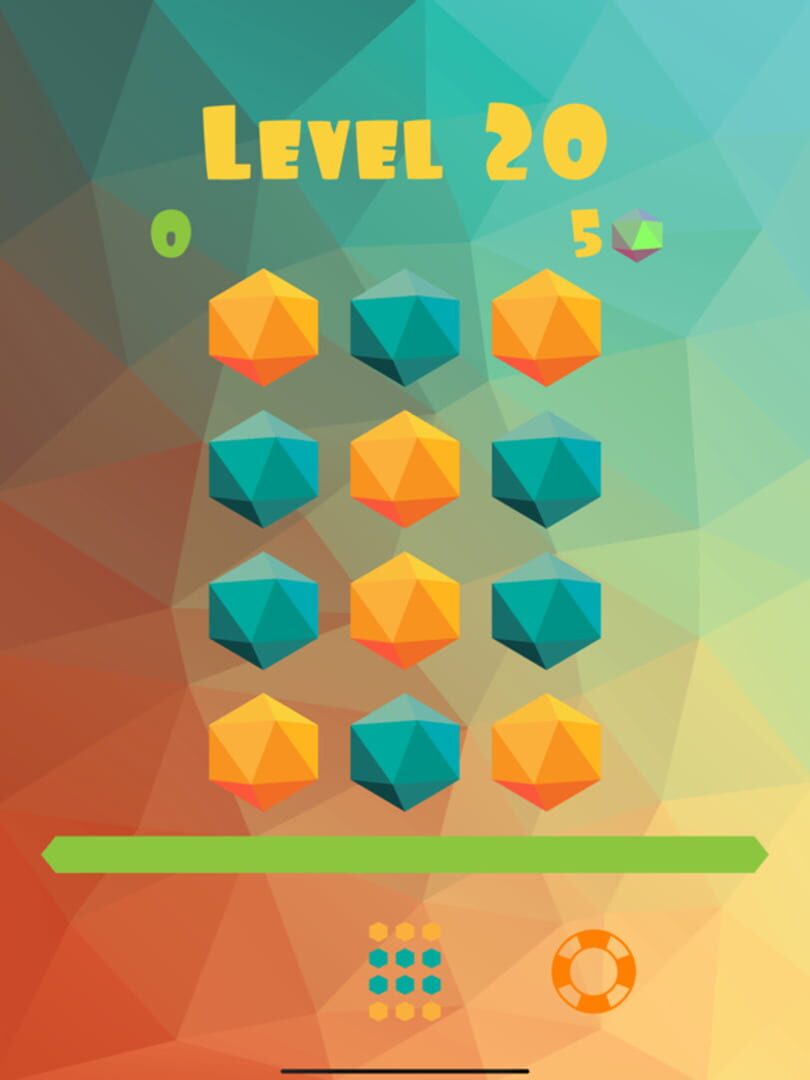810x1080 pixels.
Task: Select the top-left orange gem
Action: [263, 327]
